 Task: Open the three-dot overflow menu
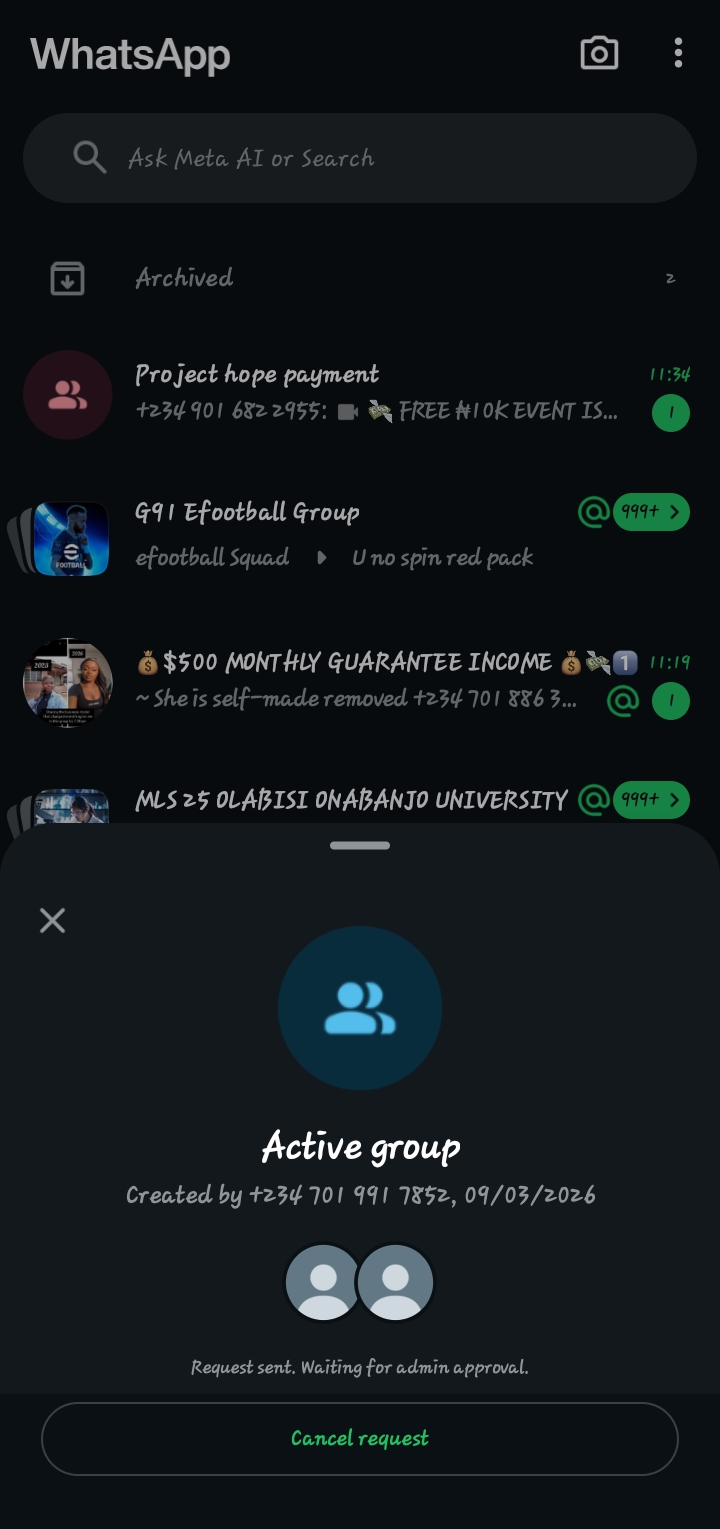(x=678, y=53)
